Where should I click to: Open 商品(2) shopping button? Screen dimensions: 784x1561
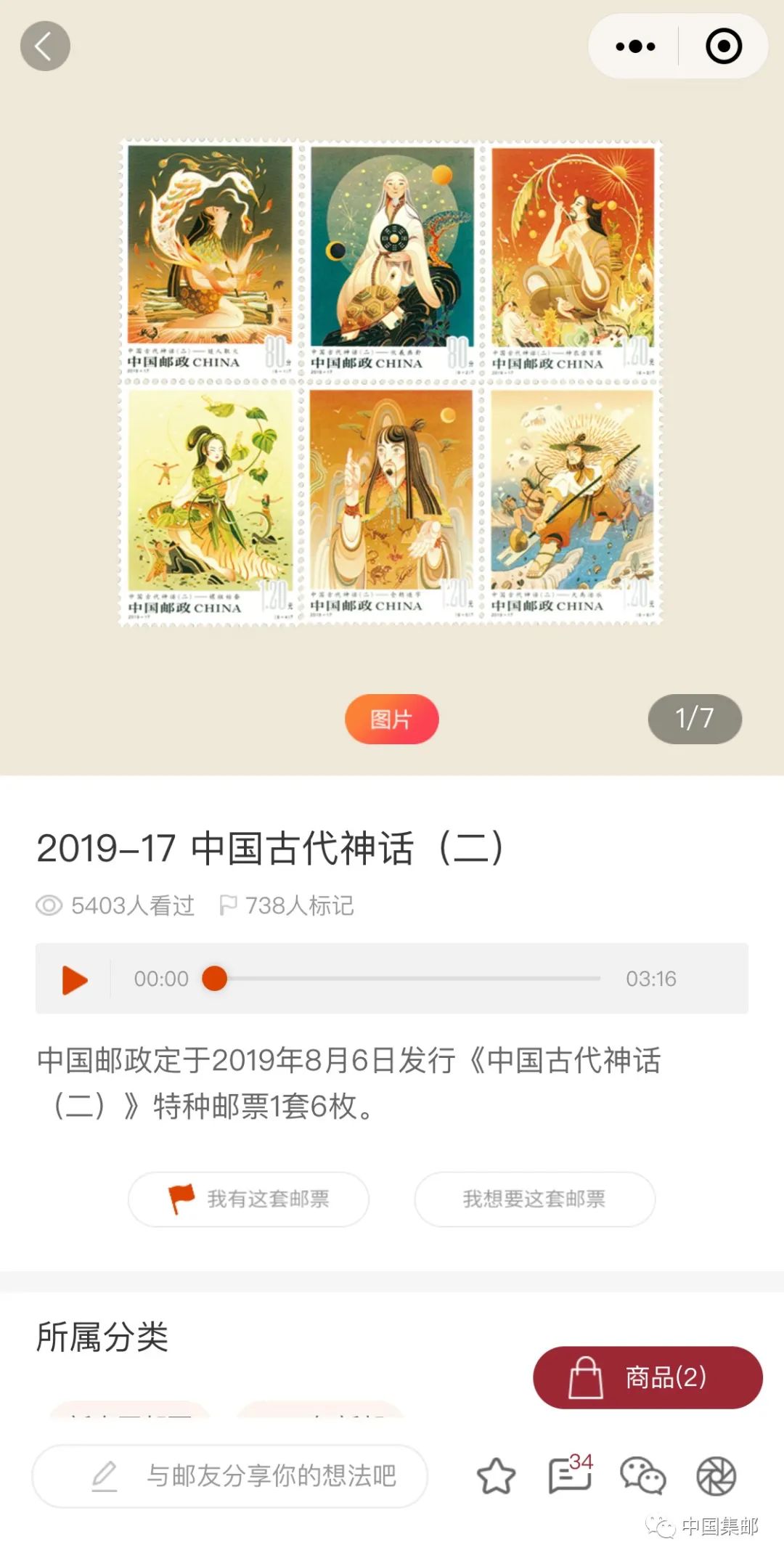648,1377
